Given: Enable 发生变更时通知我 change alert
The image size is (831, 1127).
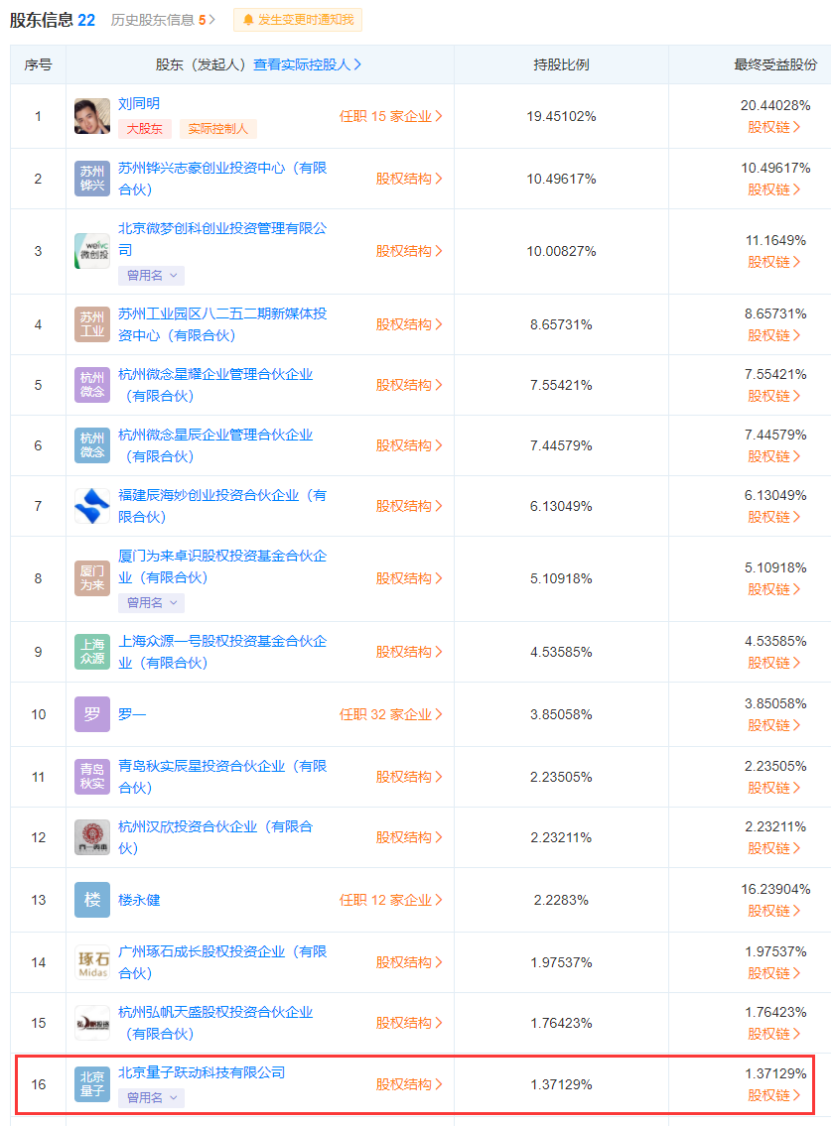Looking at the screenshot, I should click(x=298, y=20).
